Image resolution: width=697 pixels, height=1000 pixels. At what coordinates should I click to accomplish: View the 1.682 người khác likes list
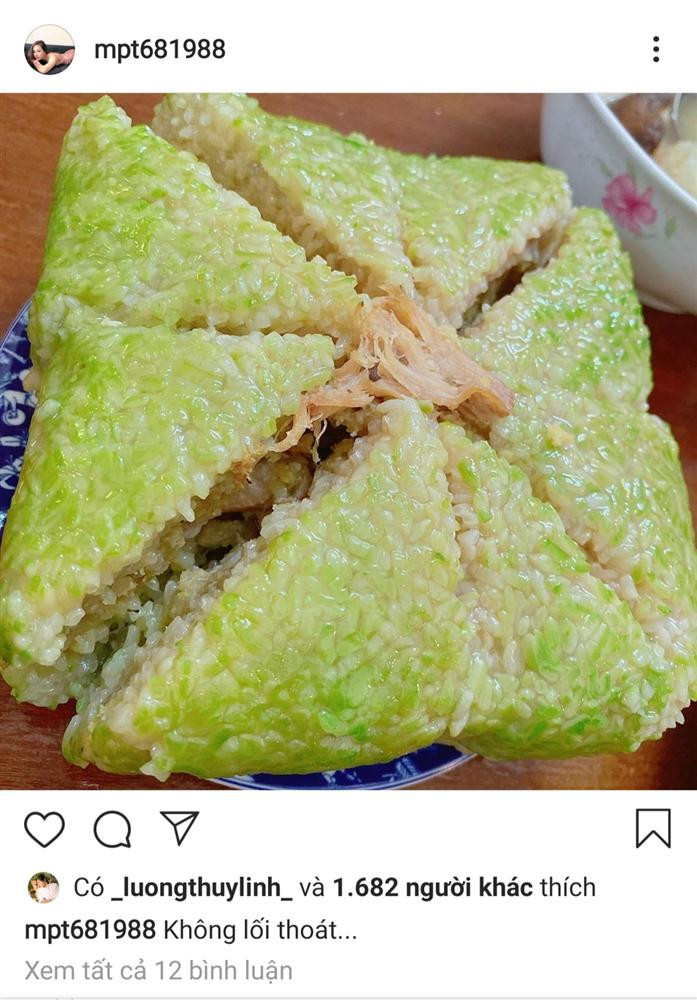point(432,887)
